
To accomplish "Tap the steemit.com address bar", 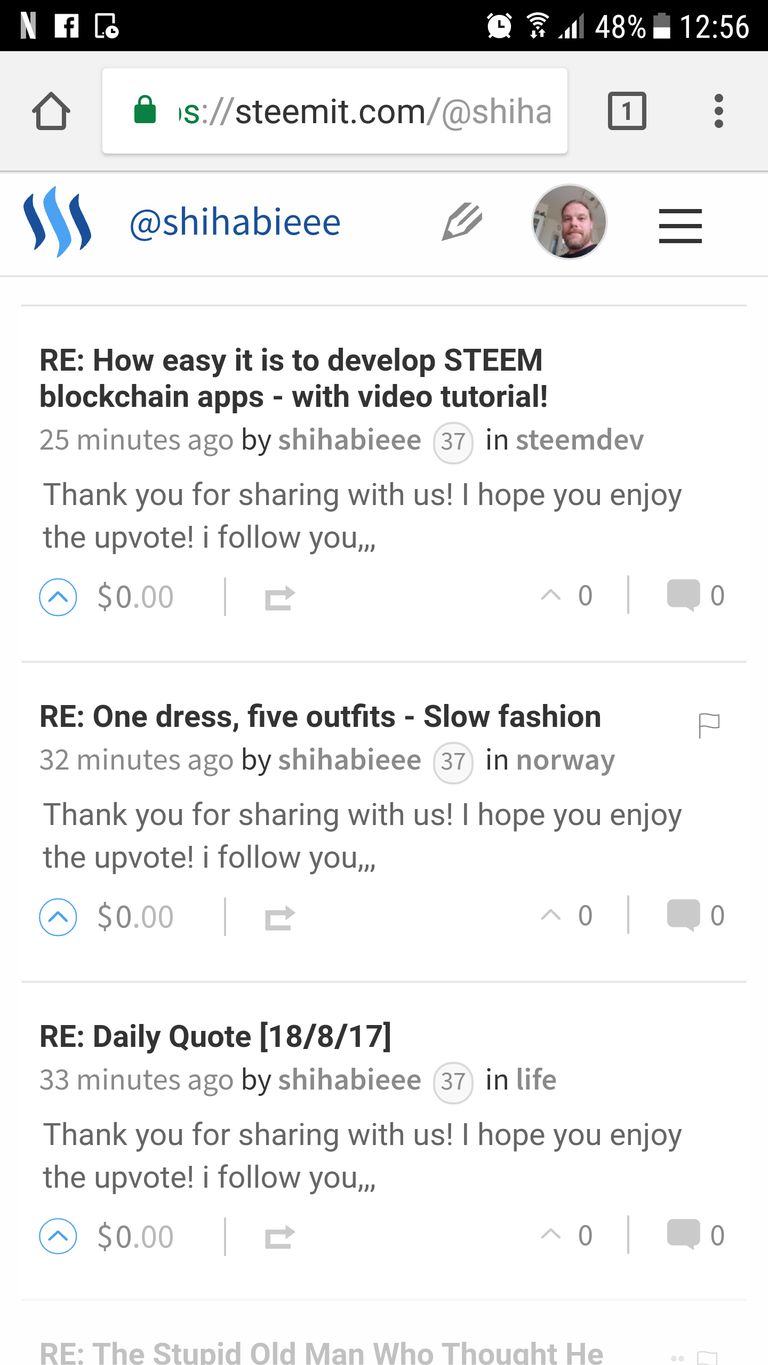I will point(335,111).
